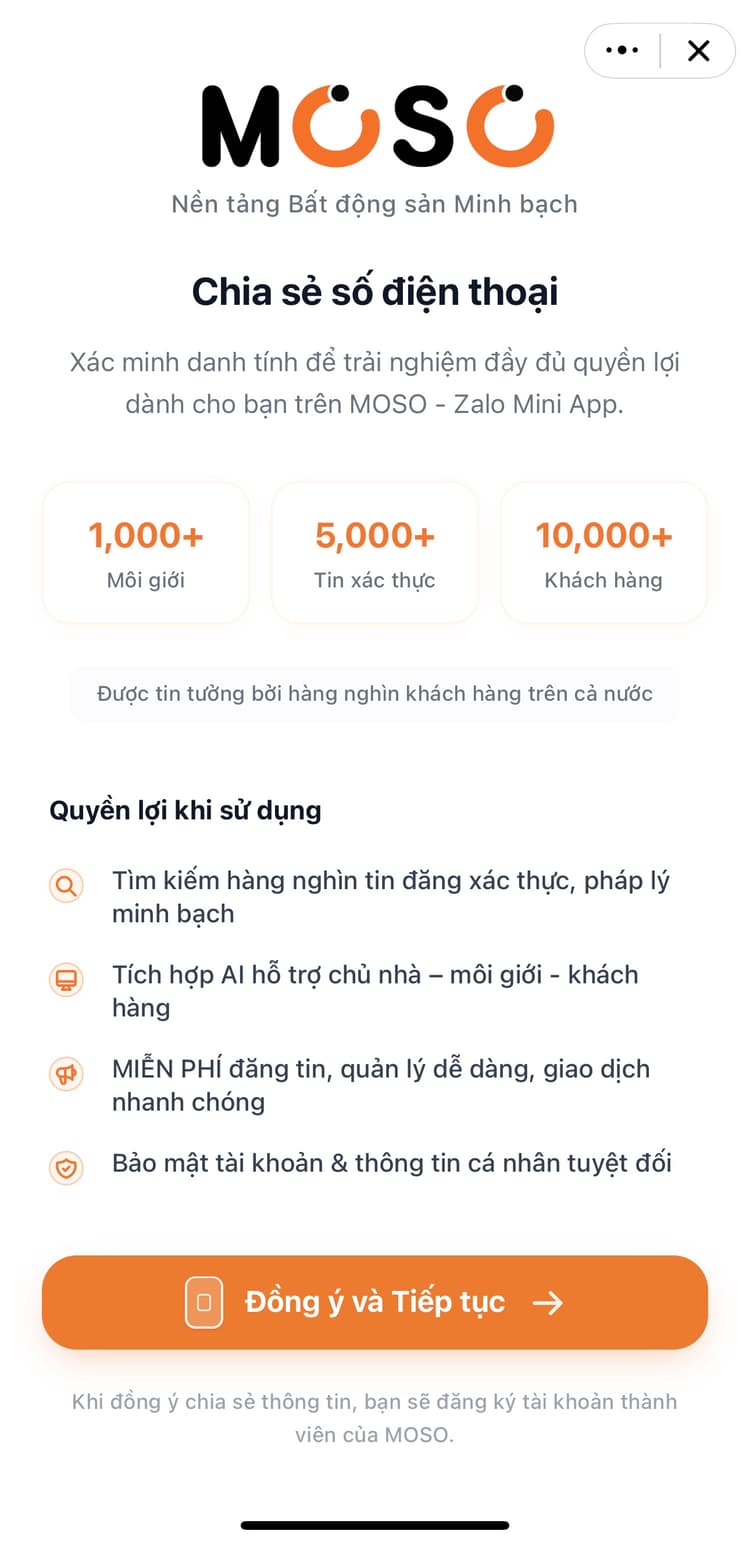Click the magnifying glass search benefit icon
Screen dimensions: 750x1544
click(66, 885)
